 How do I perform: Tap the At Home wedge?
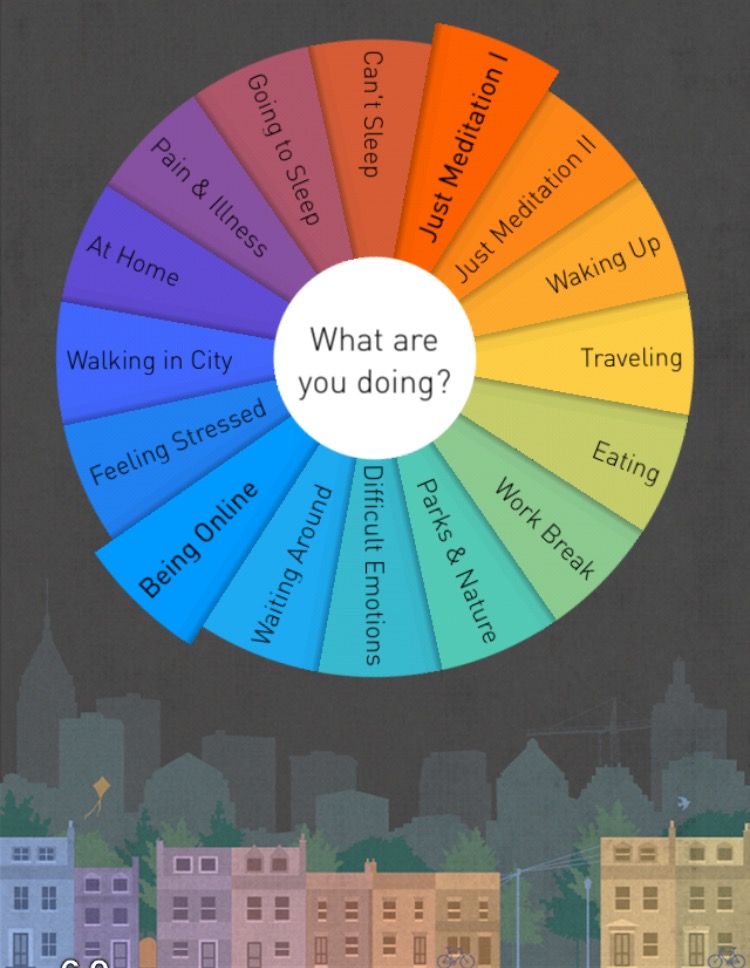(132, 261)
